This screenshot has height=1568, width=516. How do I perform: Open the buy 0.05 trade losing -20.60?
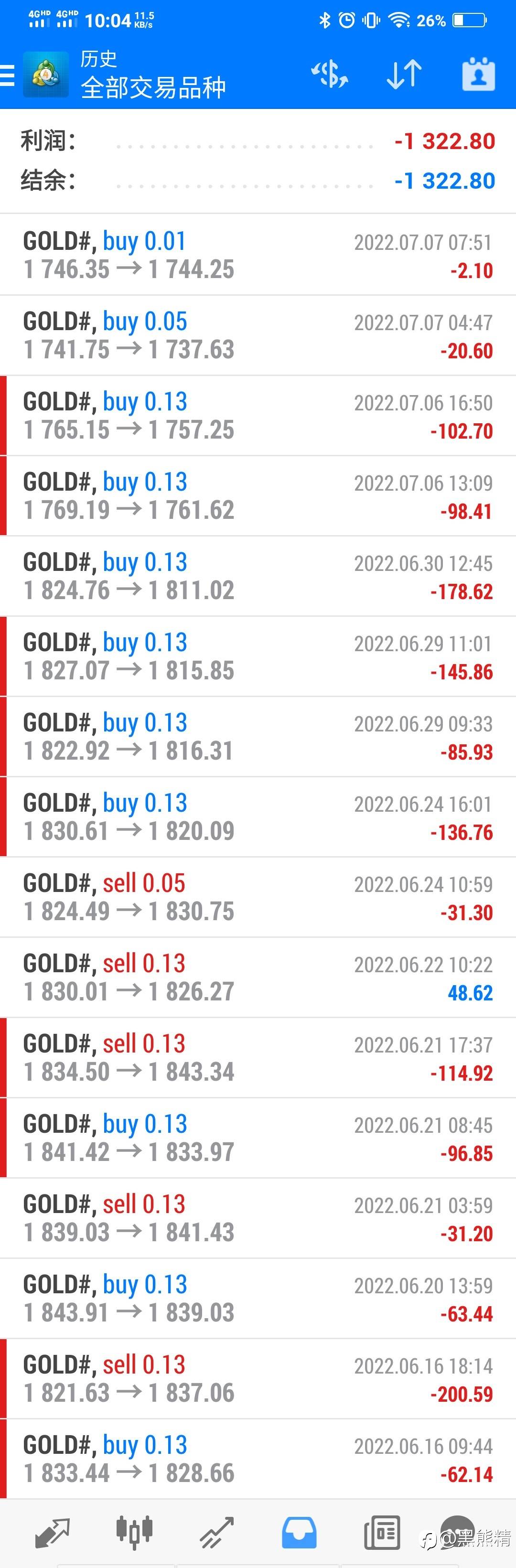pyautogui.click(x=258, y=335)
